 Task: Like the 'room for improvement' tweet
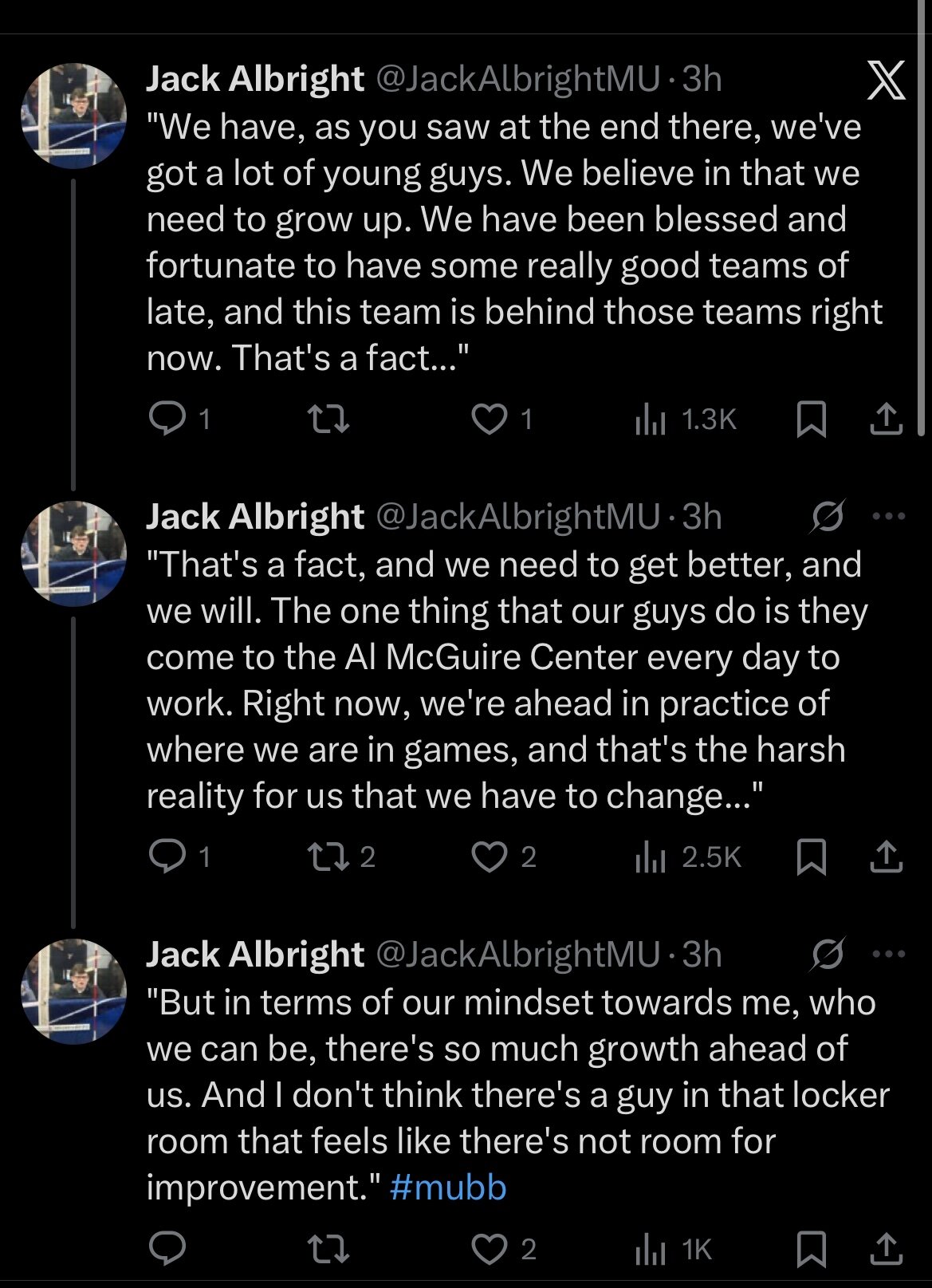[489, 1249]
